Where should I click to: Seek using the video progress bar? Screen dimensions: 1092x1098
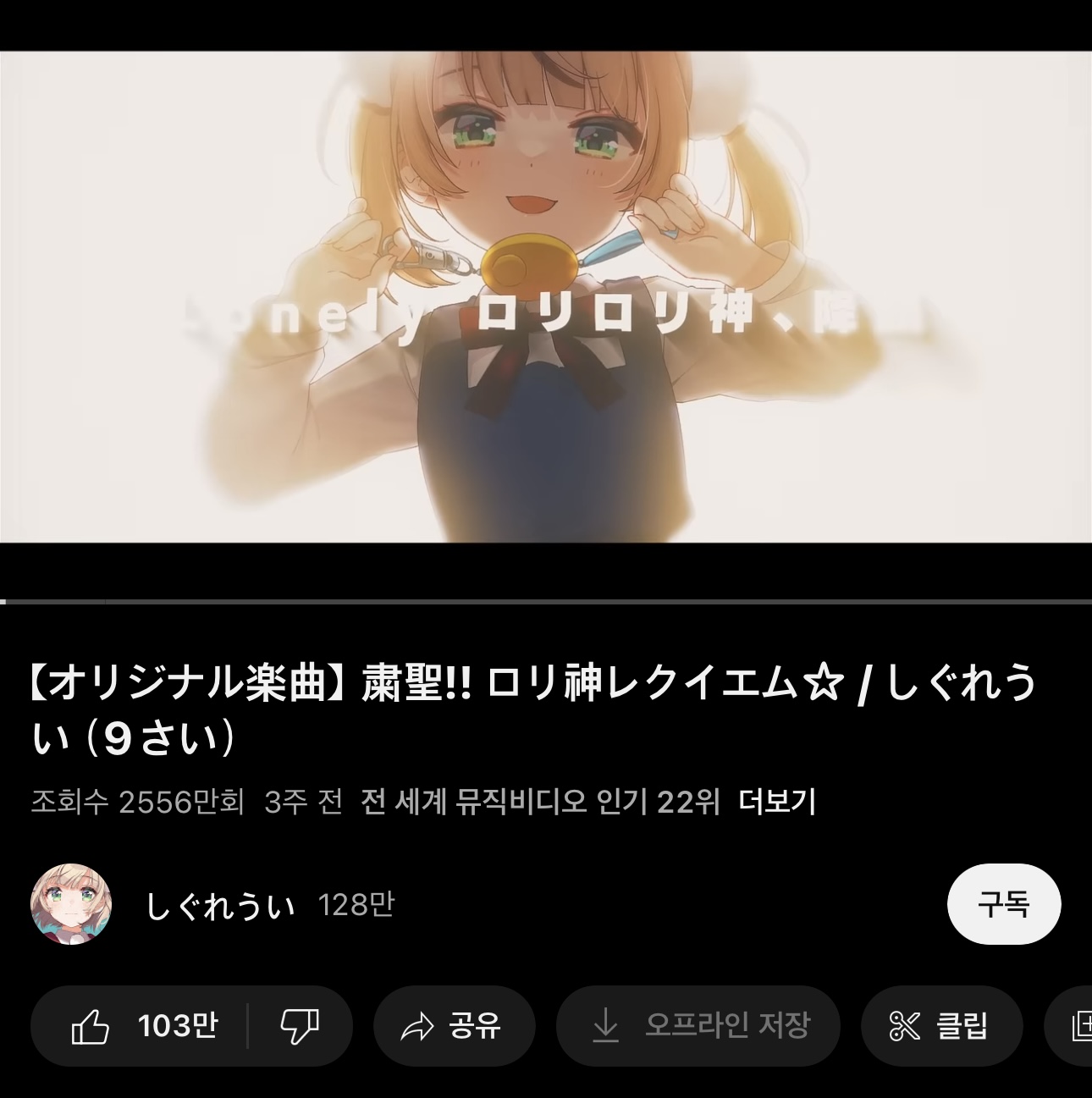(546, 601)
